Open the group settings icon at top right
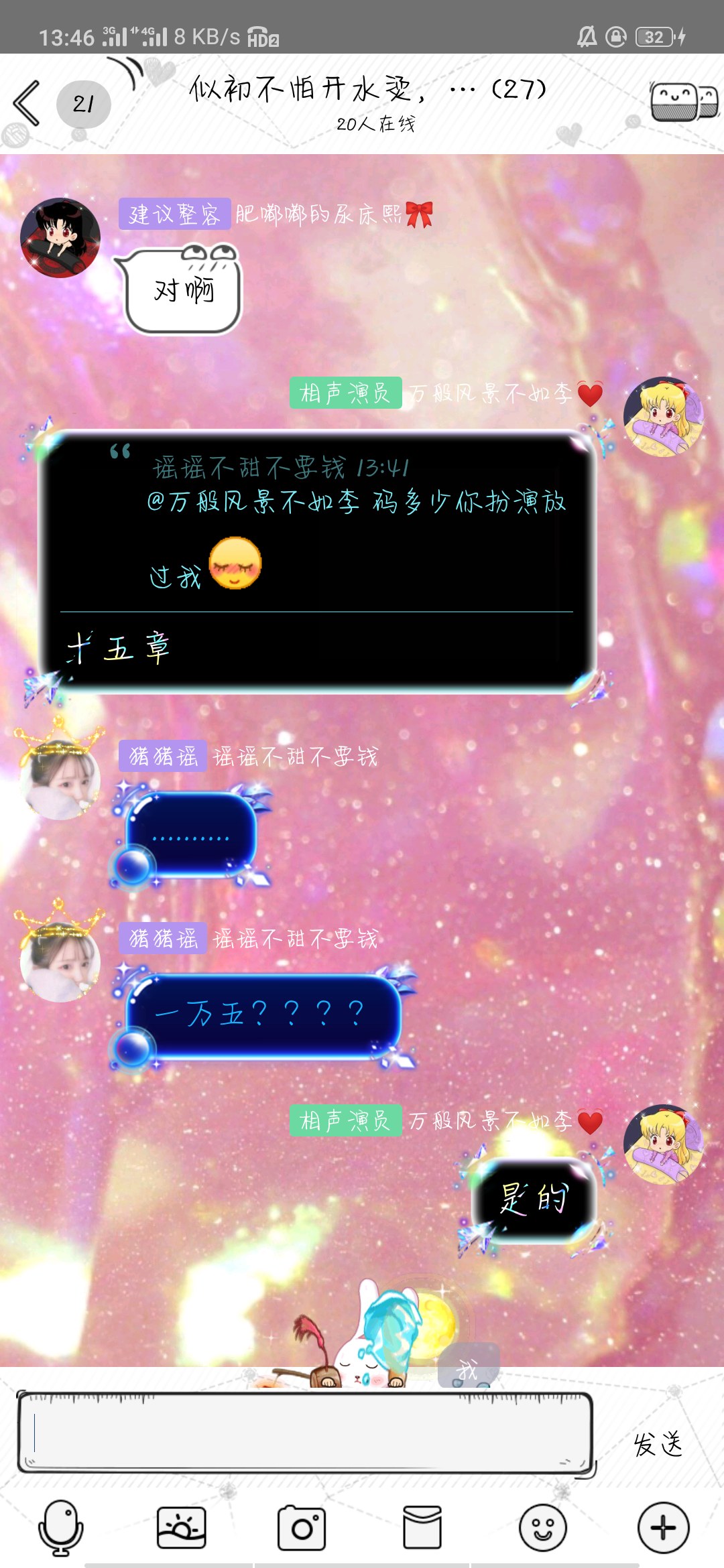 tap(684, 102)
